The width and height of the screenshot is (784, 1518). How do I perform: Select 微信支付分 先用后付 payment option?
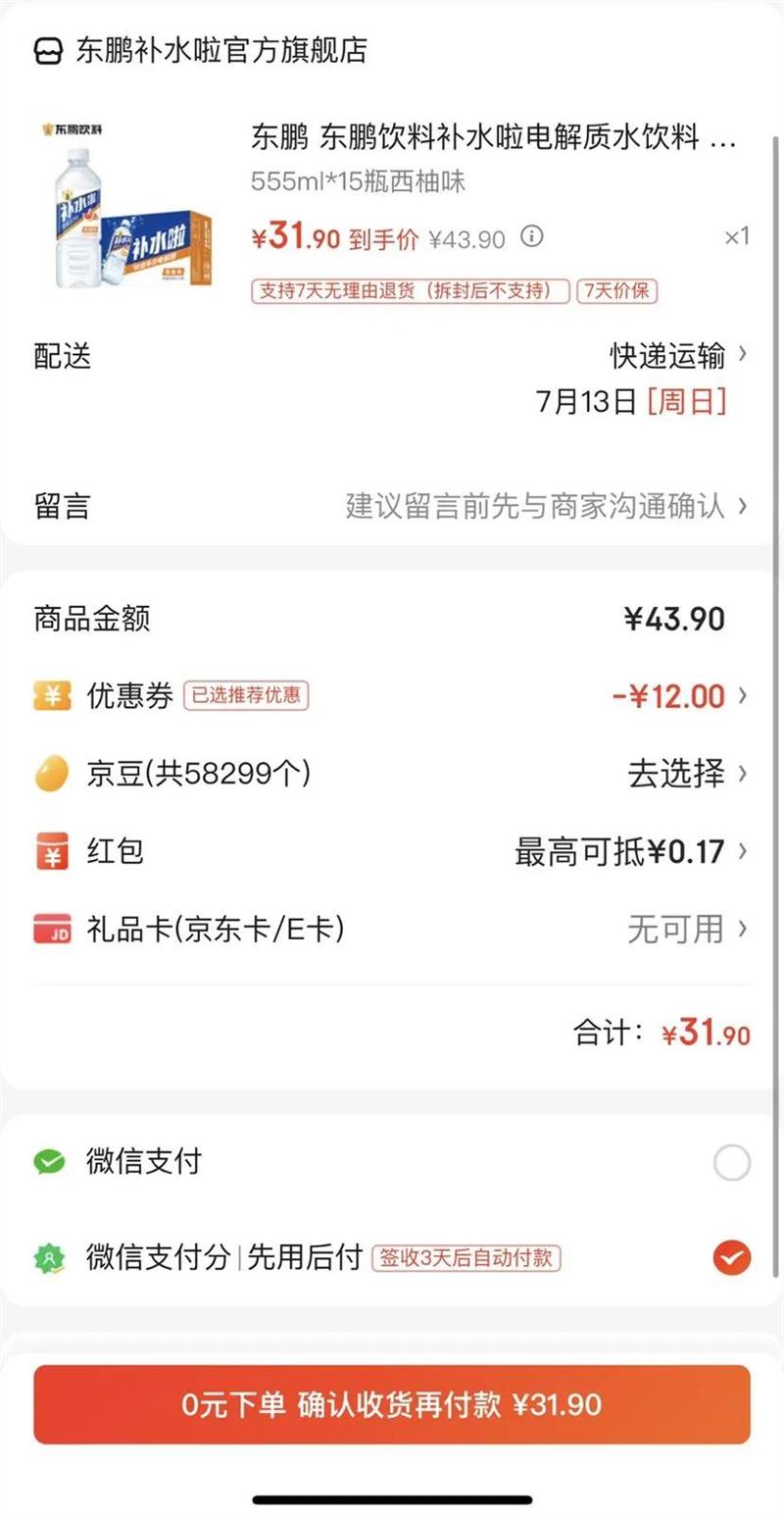click(731, 1257)
